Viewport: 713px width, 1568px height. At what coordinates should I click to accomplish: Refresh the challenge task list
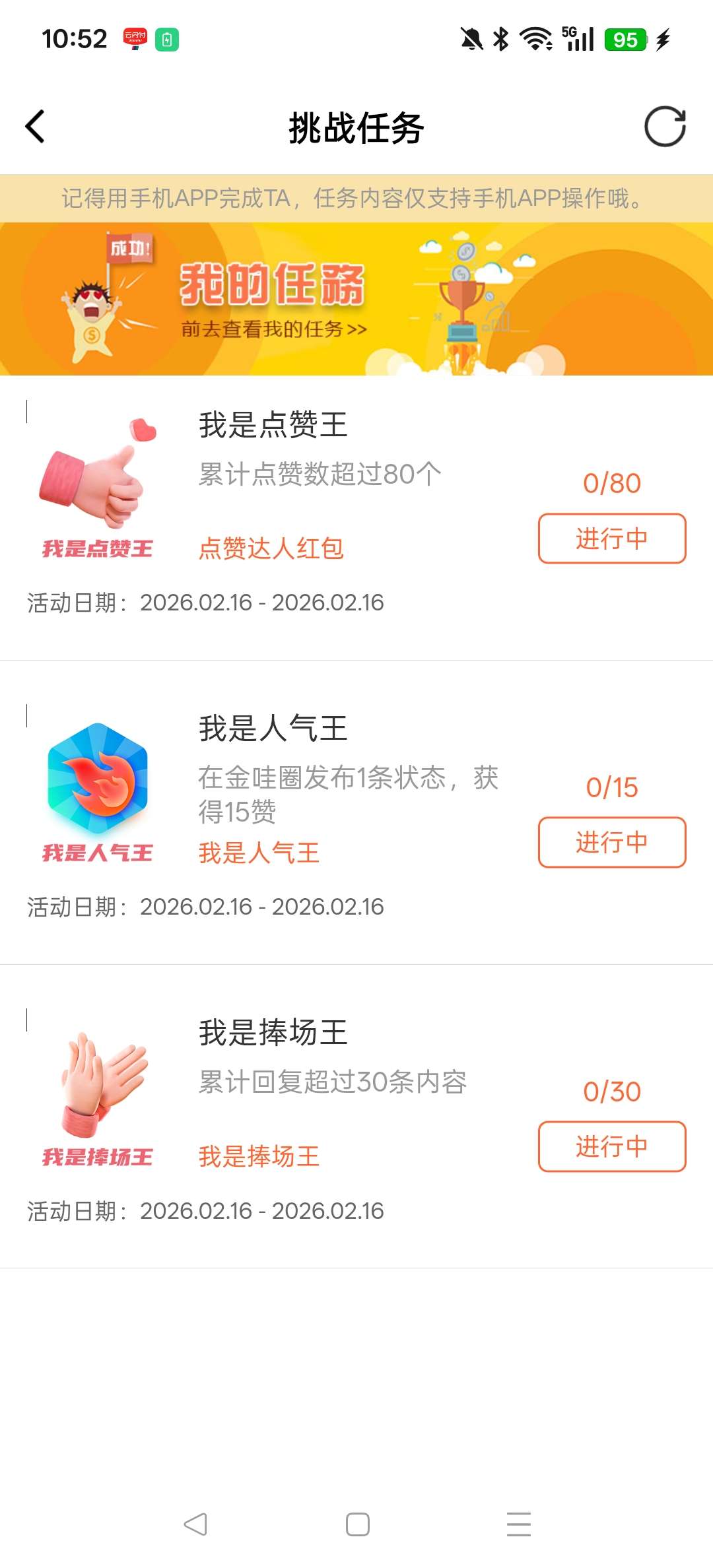point(665,127)
